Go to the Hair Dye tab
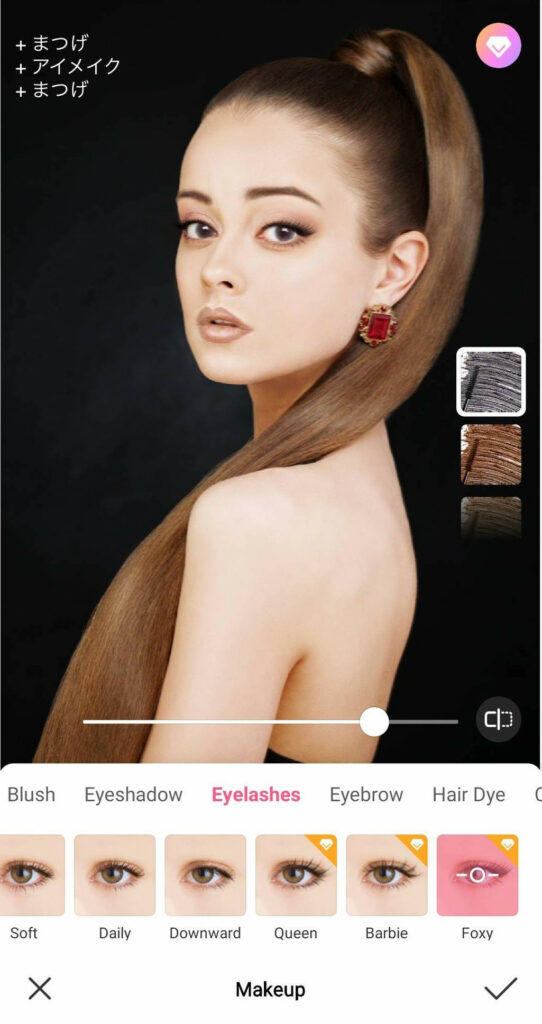The height and width of the screenshot is (1024, 542). point(469,795)
